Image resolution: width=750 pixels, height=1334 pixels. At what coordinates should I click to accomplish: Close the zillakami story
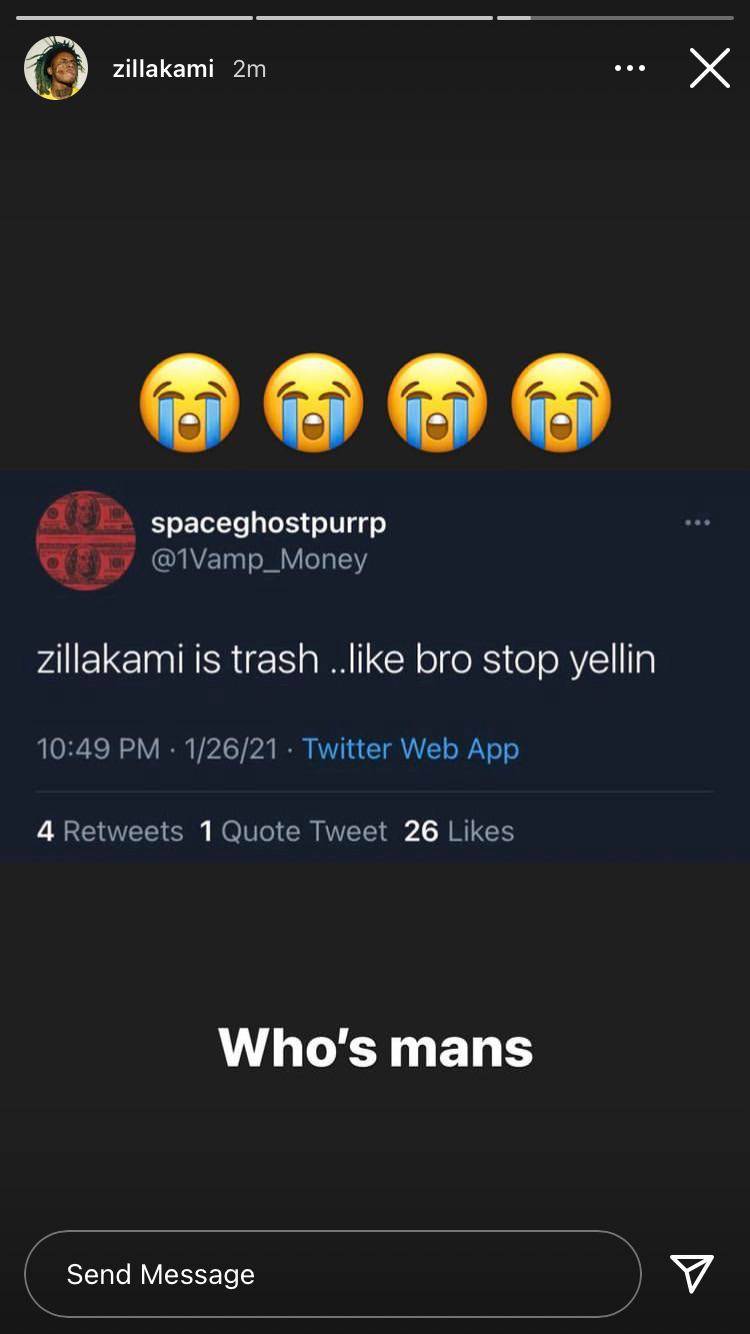(x=709, y=69)
